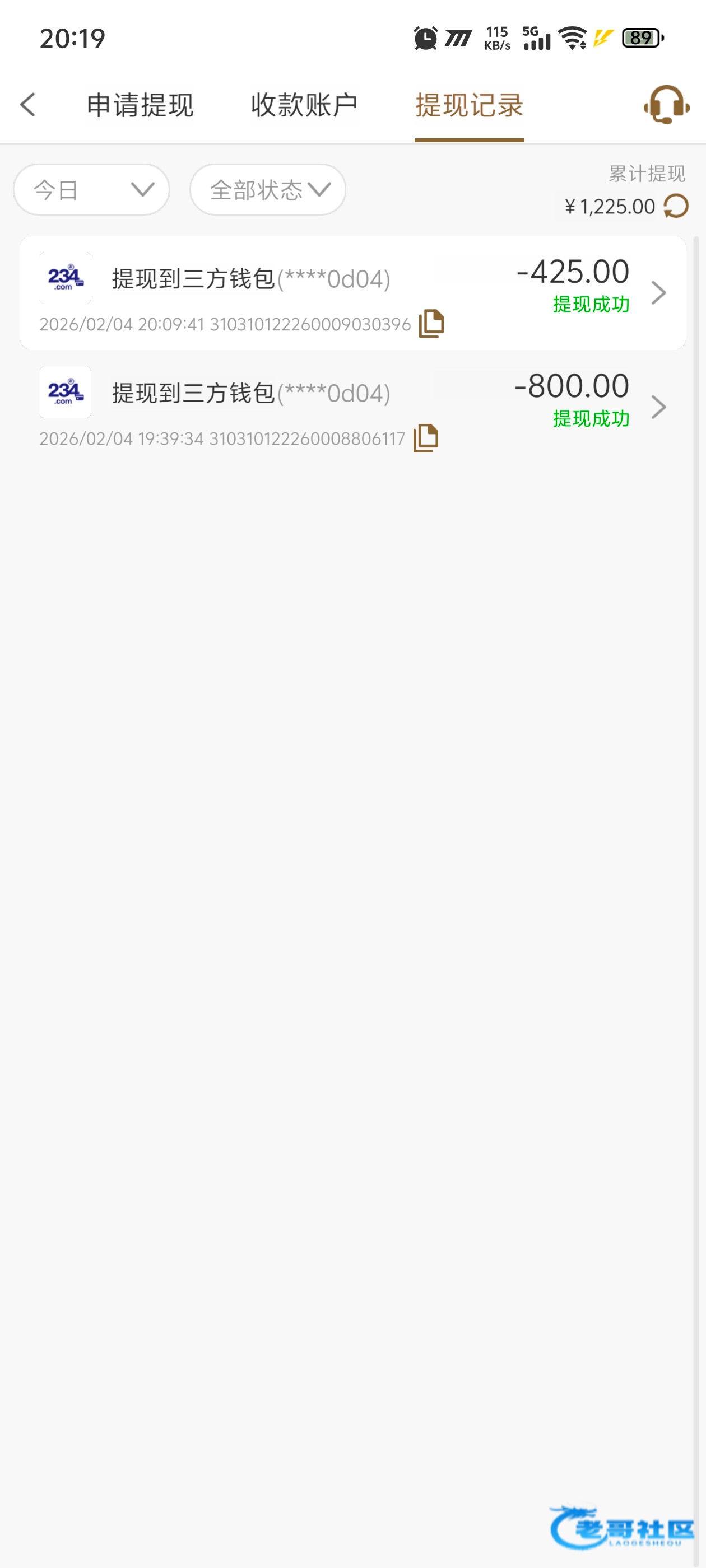Contact customer service via the headset icon
The width and height of the screenshot is (706, 1568).
coord(666,105)
